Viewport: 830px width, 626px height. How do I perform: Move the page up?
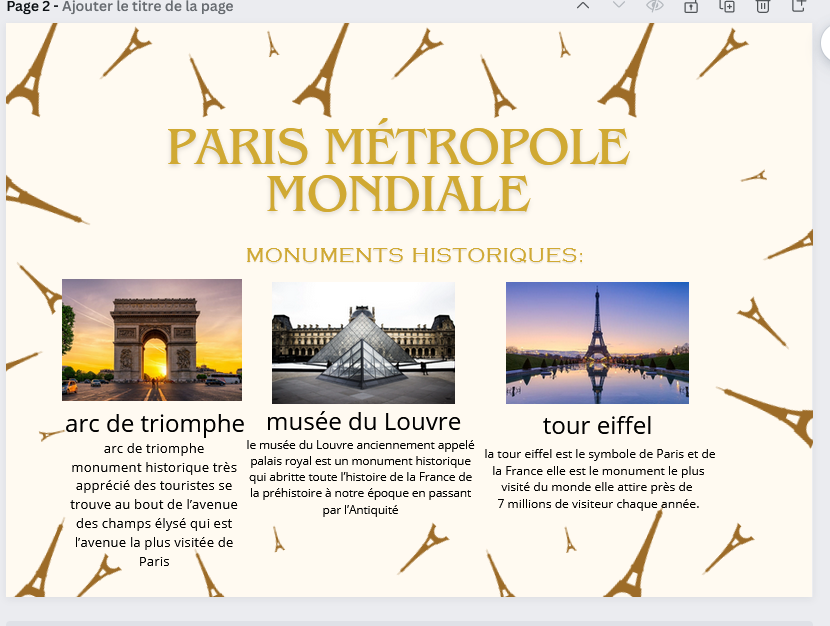[x=583, y=6]
